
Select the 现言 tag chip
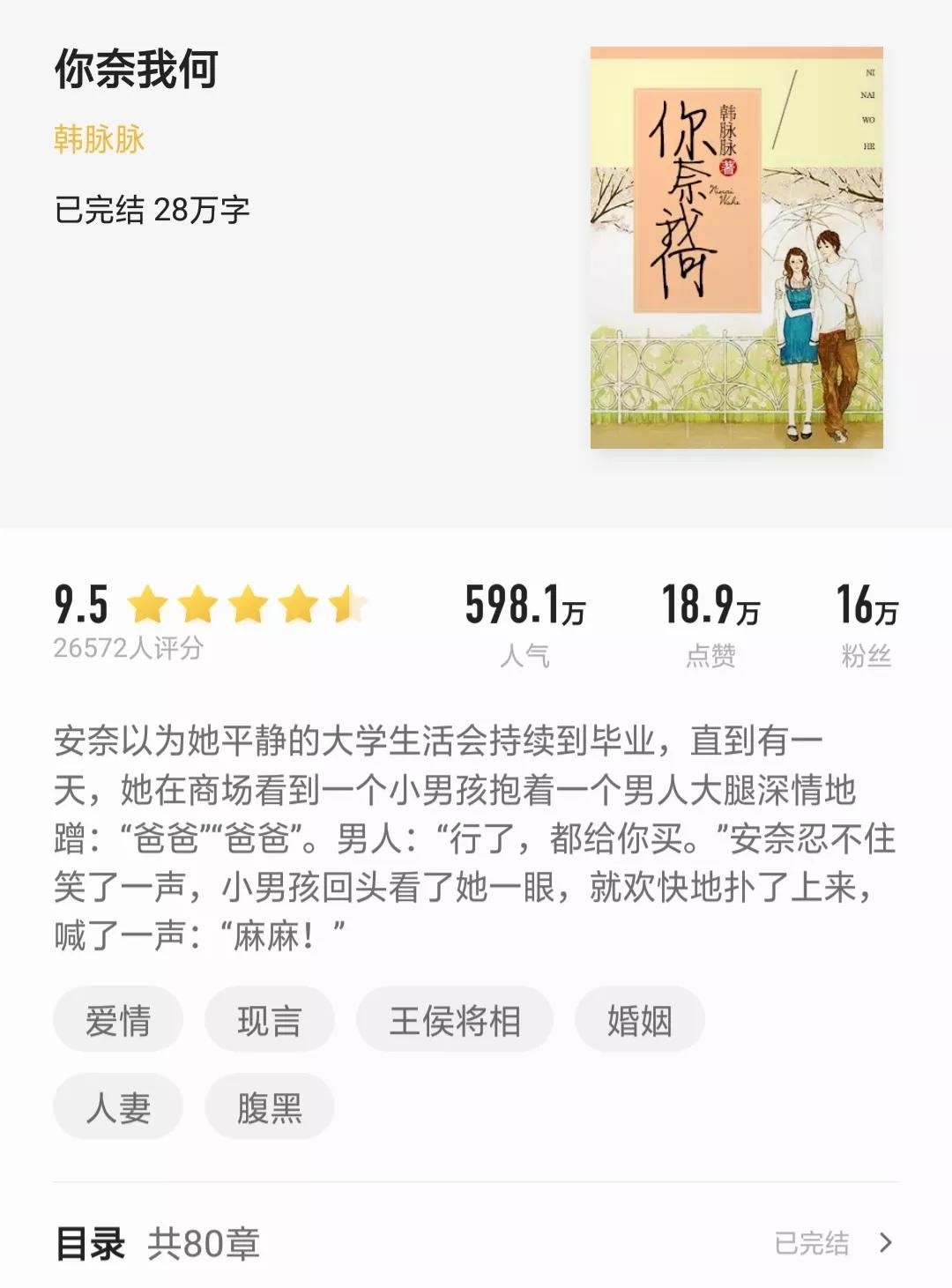270,1020
